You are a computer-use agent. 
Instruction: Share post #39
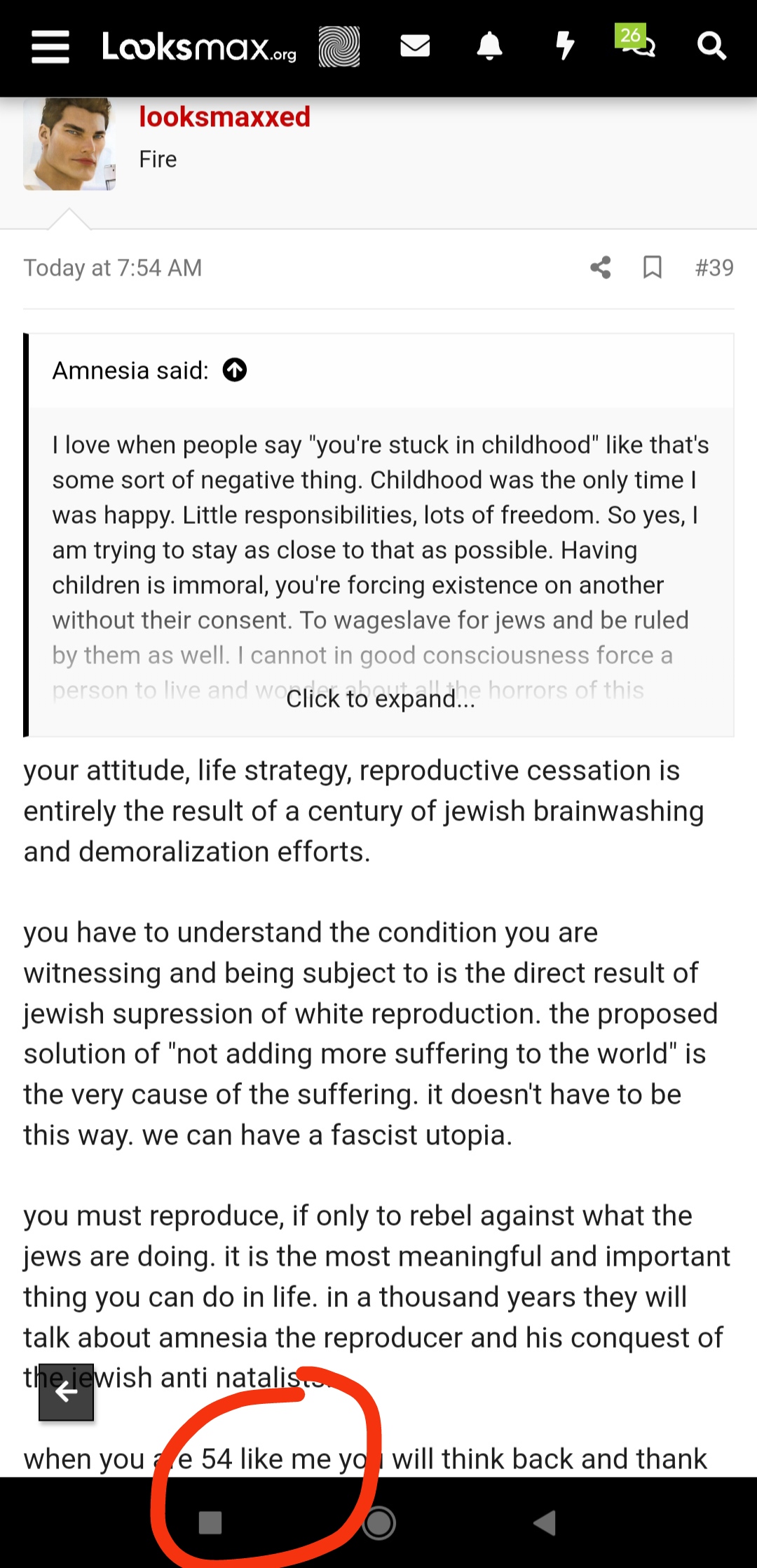601,267
